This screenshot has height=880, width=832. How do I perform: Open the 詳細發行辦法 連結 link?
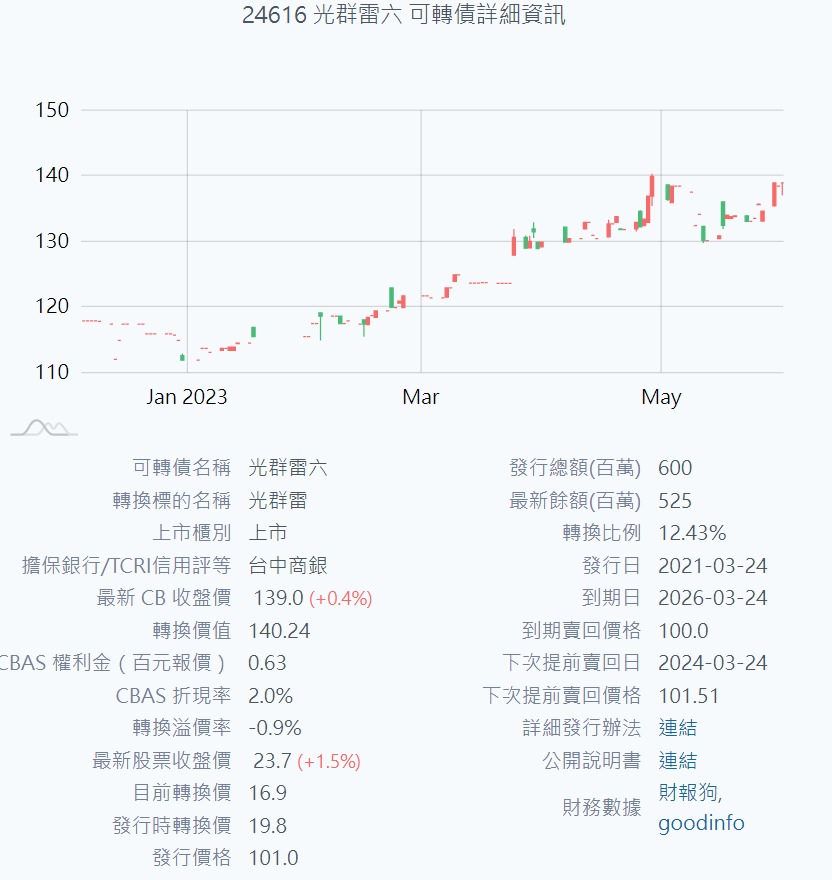(x=677, y=728)
